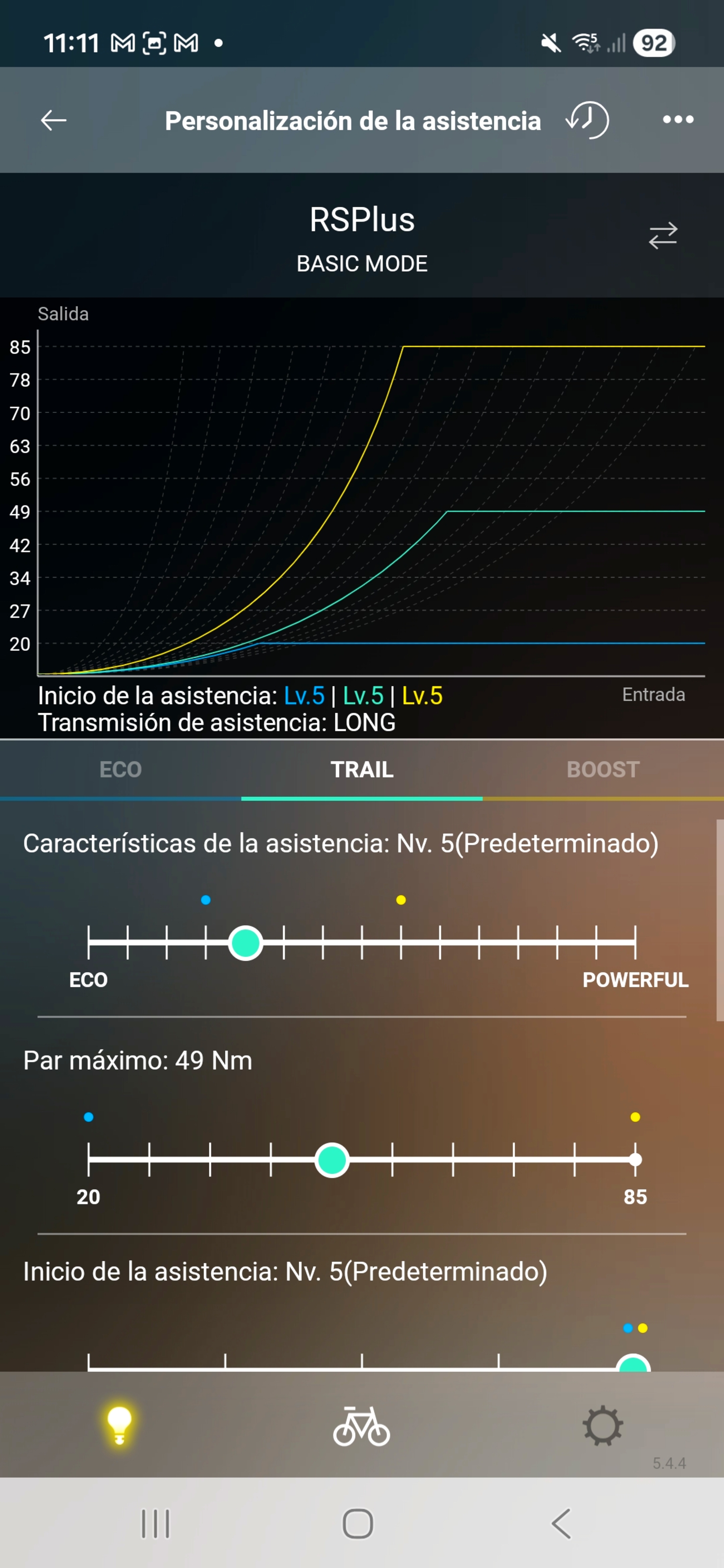Tap the swap arrows next to RSPlus
The height and width of the screenshot is (1568, 724).
(662, 235)
